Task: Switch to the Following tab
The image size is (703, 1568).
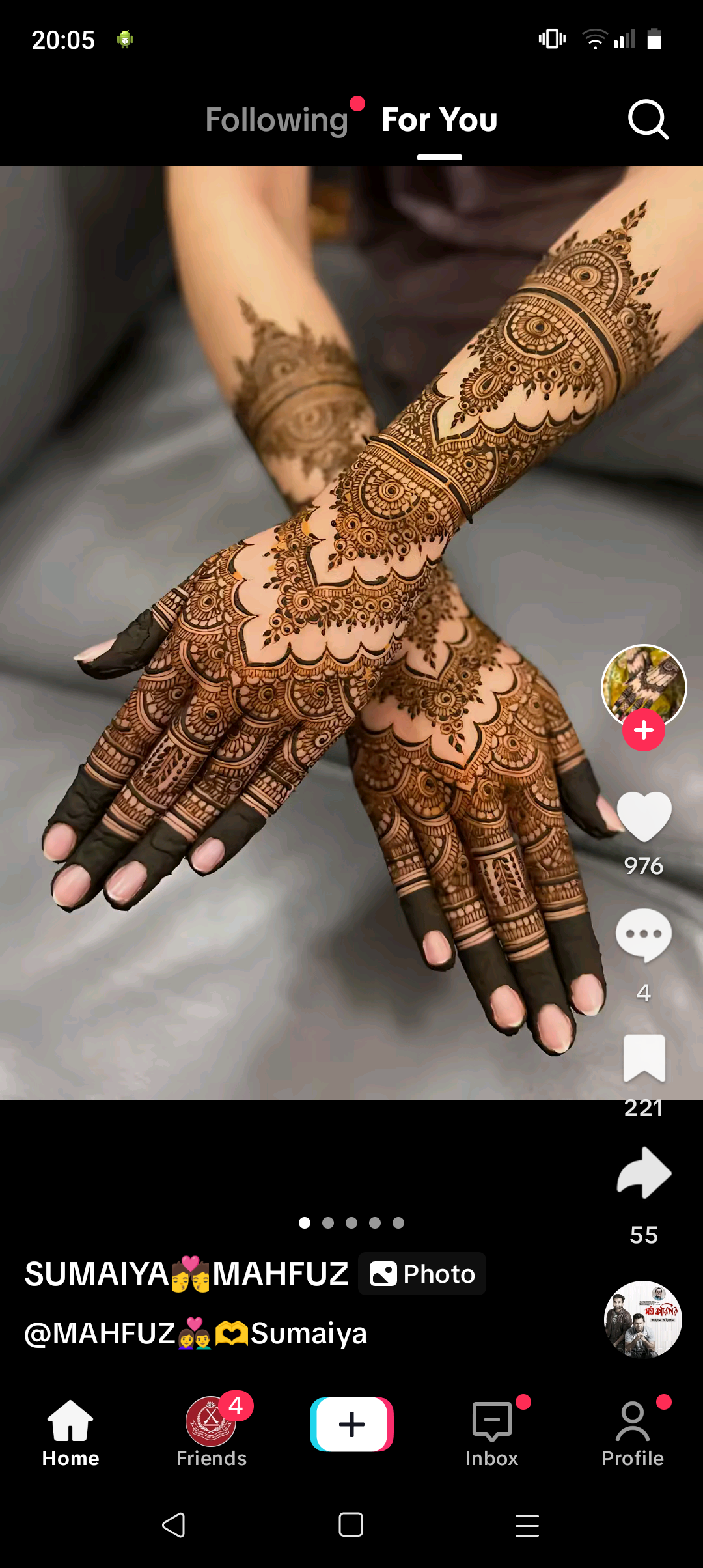Action: pos(277,120)
